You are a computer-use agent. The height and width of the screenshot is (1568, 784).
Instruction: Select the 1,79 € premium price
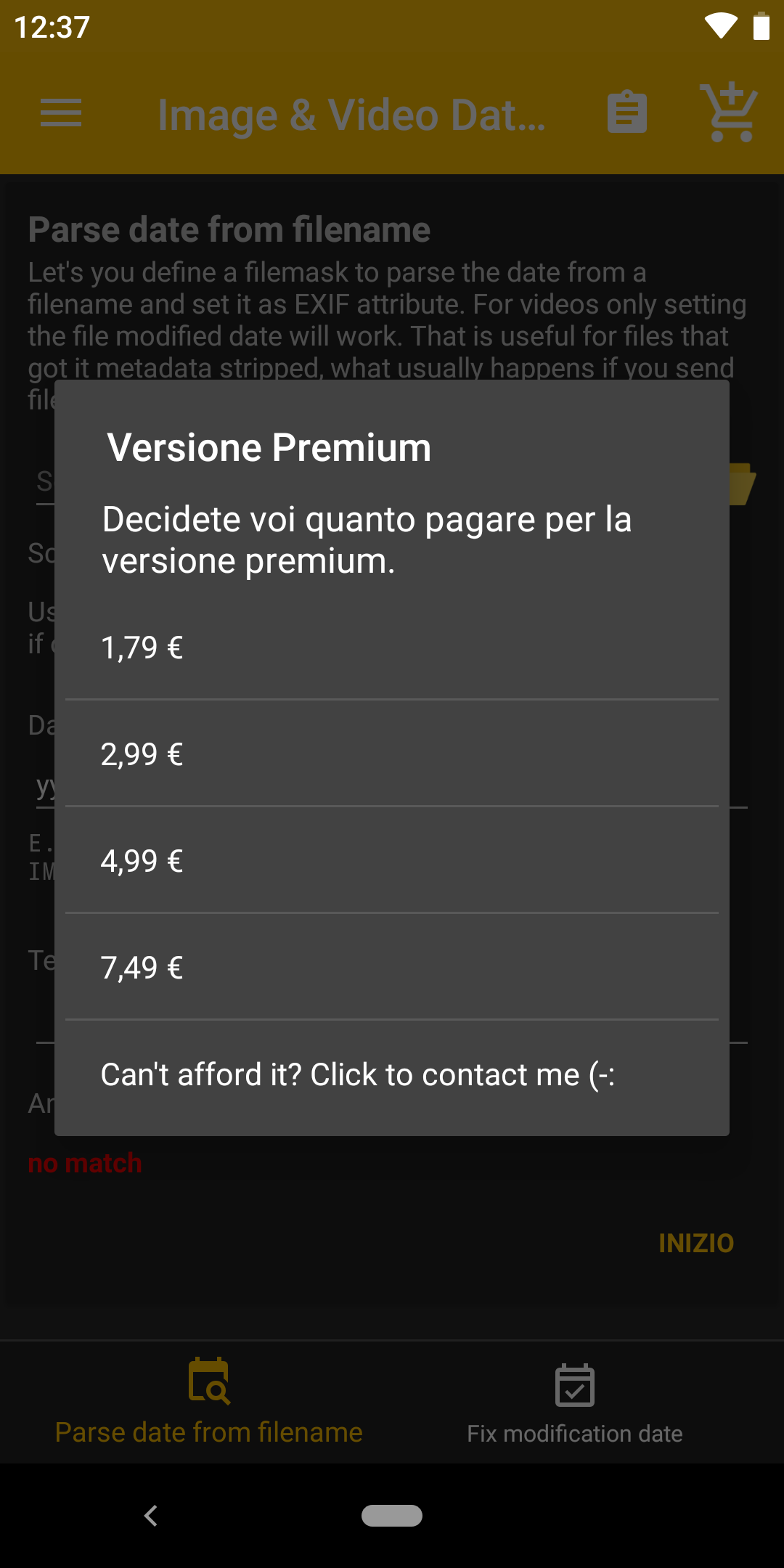[392, 647]
